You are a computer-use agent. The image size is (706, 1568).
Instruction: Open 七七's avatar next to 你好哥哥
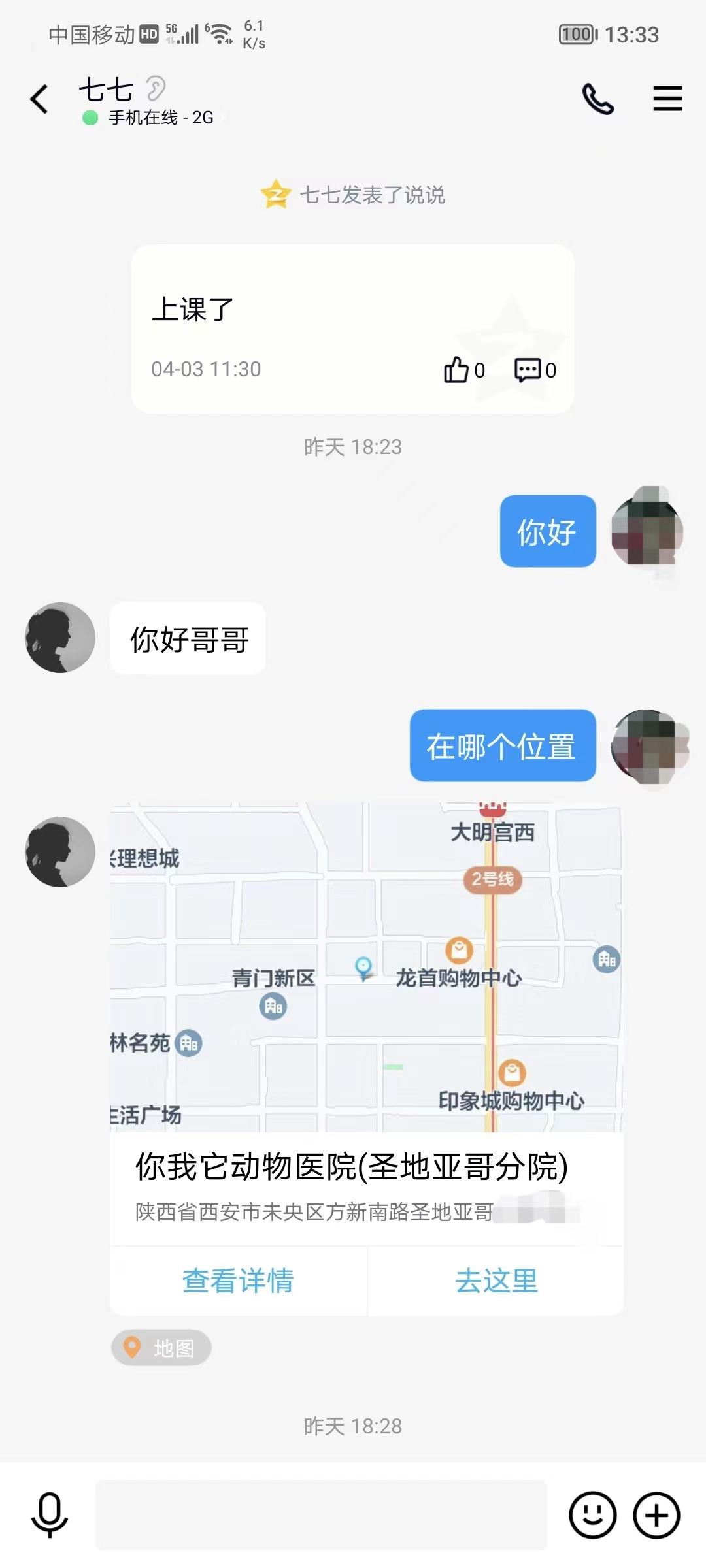pyautogui.click(x=60, y=638)
